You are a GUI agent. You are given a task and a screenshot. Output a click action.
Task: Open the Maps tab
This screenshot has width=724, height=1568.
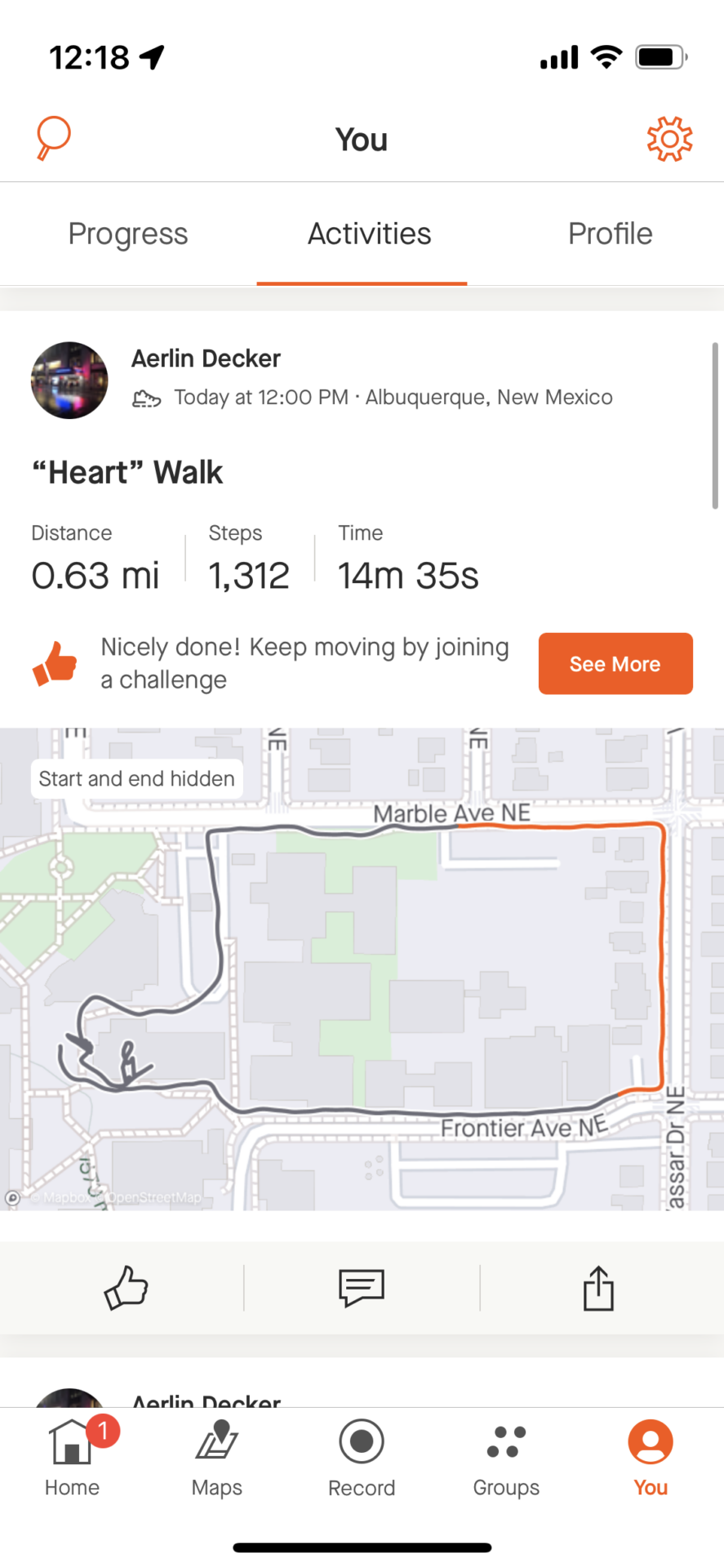pyautogui.click(x=217, y=1457)
